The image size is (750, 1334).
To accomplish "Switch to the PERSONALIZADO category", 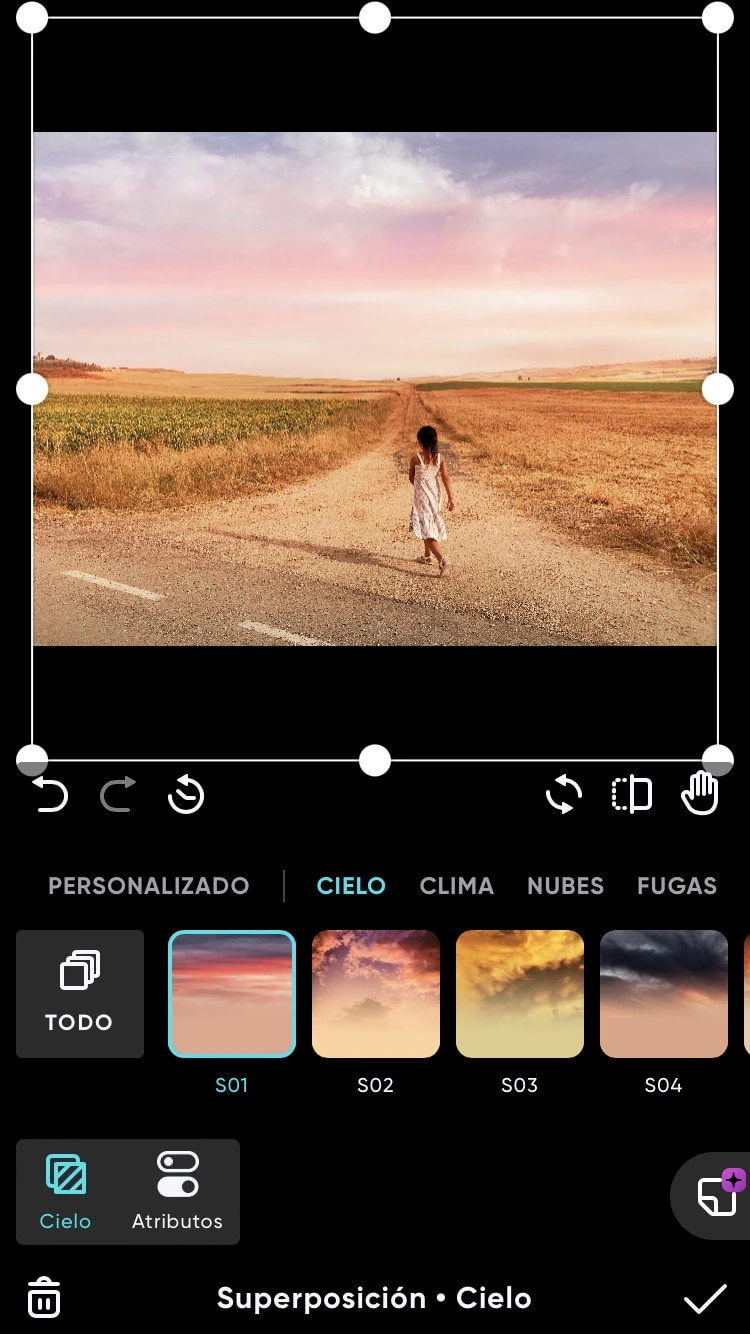I will tap(149, 886).
